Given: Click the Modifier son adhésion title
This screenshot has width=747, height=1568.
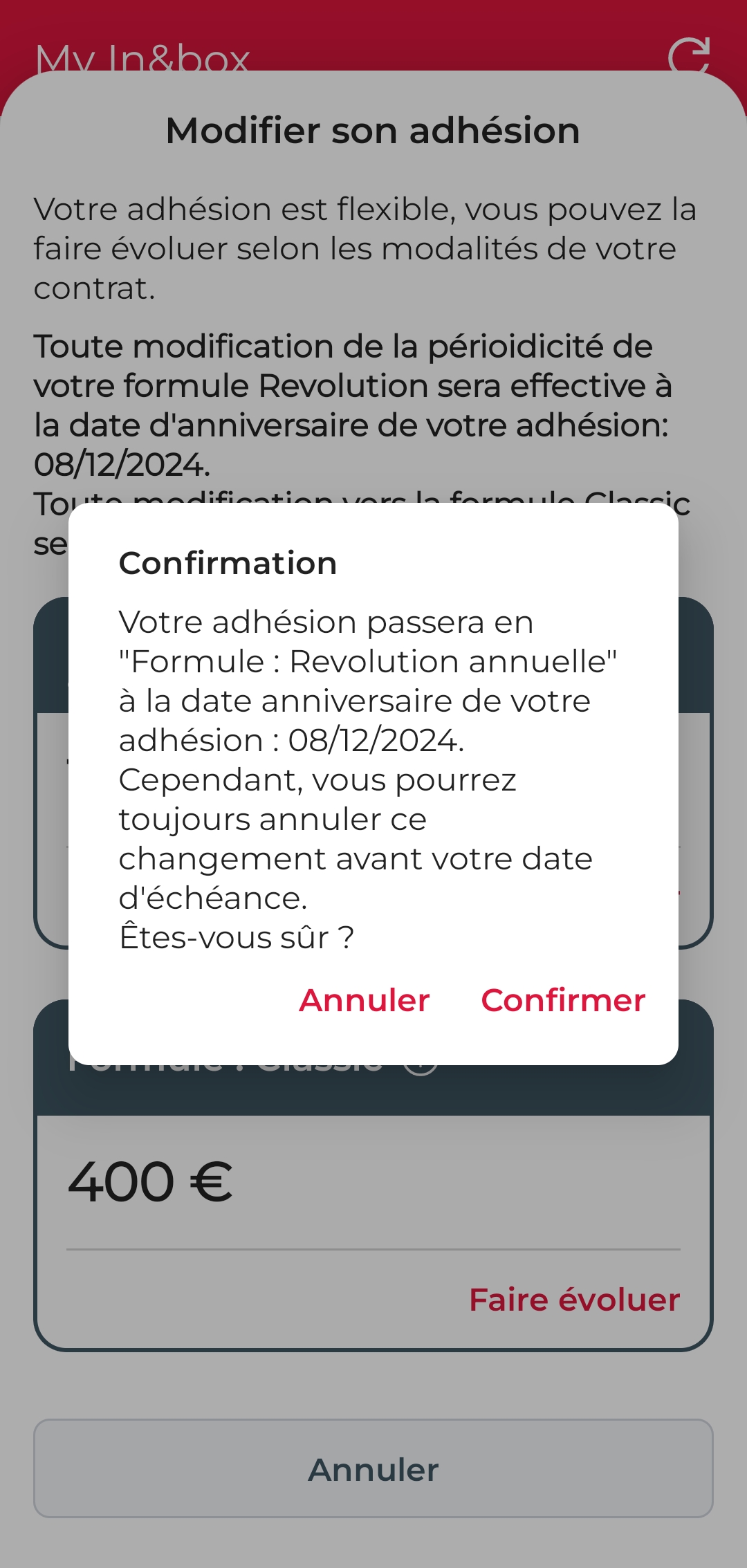Looking at the screenshot, I should click(x=373, y=130).
